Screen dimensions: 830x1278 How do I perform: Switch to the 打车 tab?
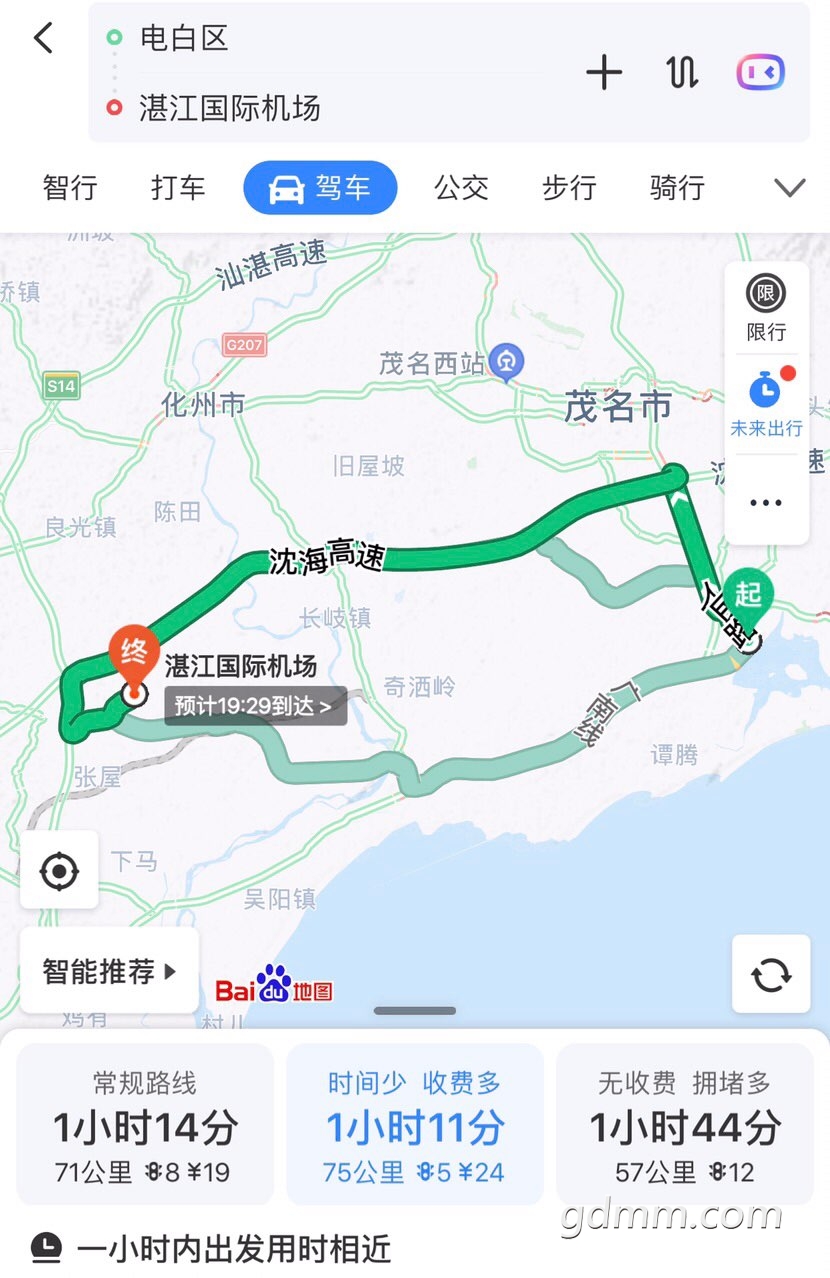178,188
